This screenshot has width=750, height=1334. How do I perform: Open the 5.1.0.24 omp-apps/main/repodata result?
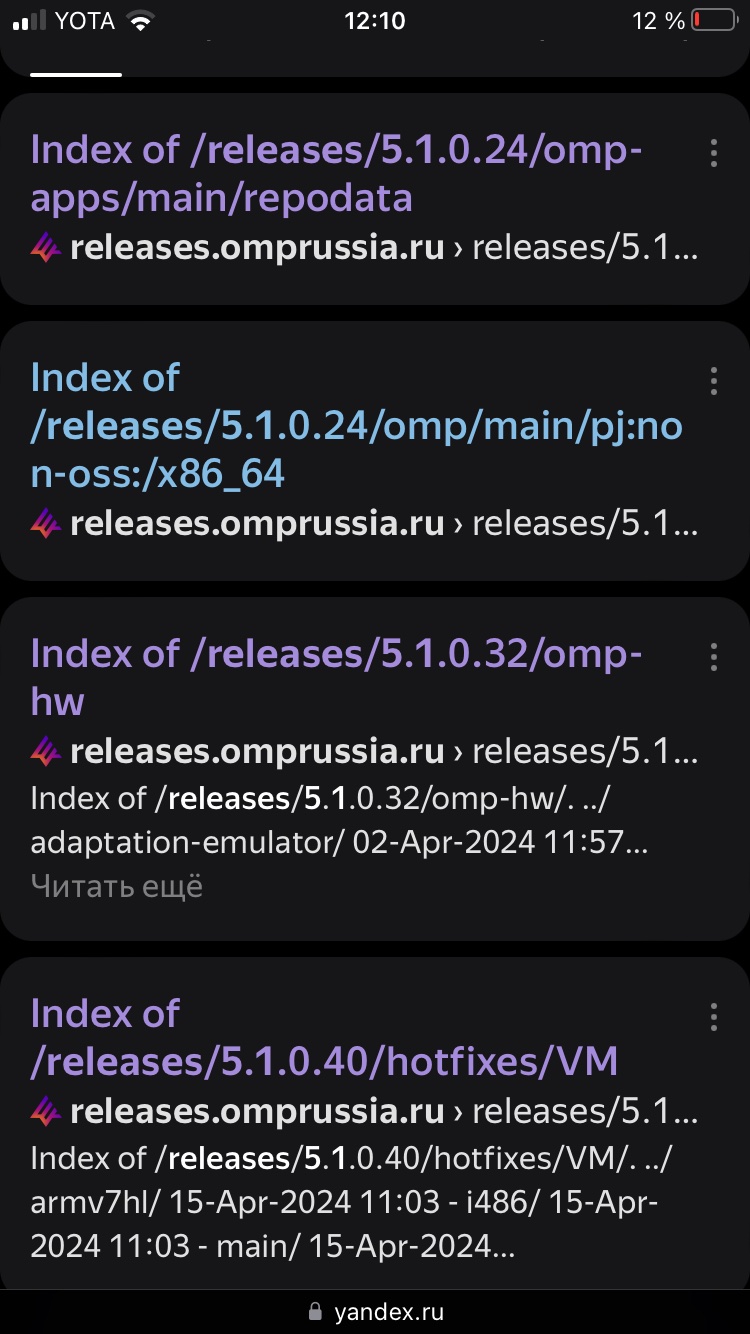337,174
